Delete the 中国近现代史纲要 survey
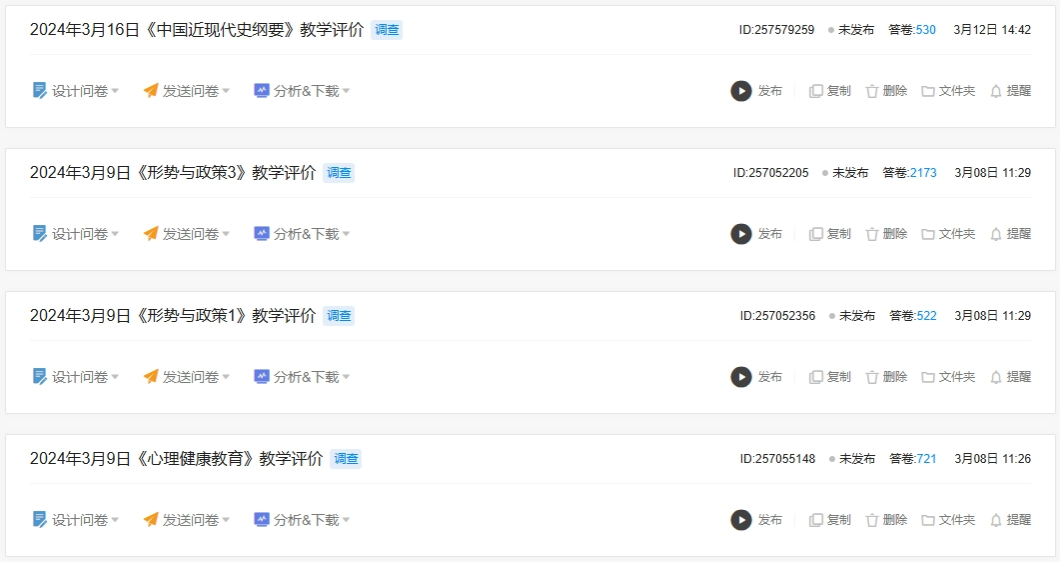This screenshot has width=1060, height=562. click(x=886, y=91)
